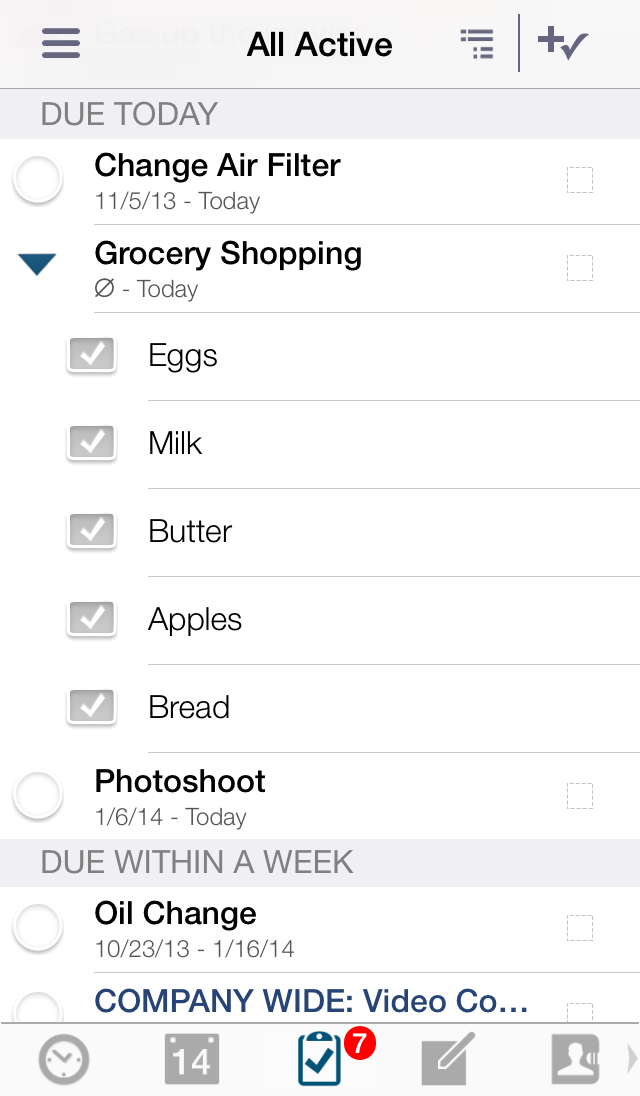The height and width of the screenshot is (1096, 640).
Task: Add a new task
Action: point(562,43)
